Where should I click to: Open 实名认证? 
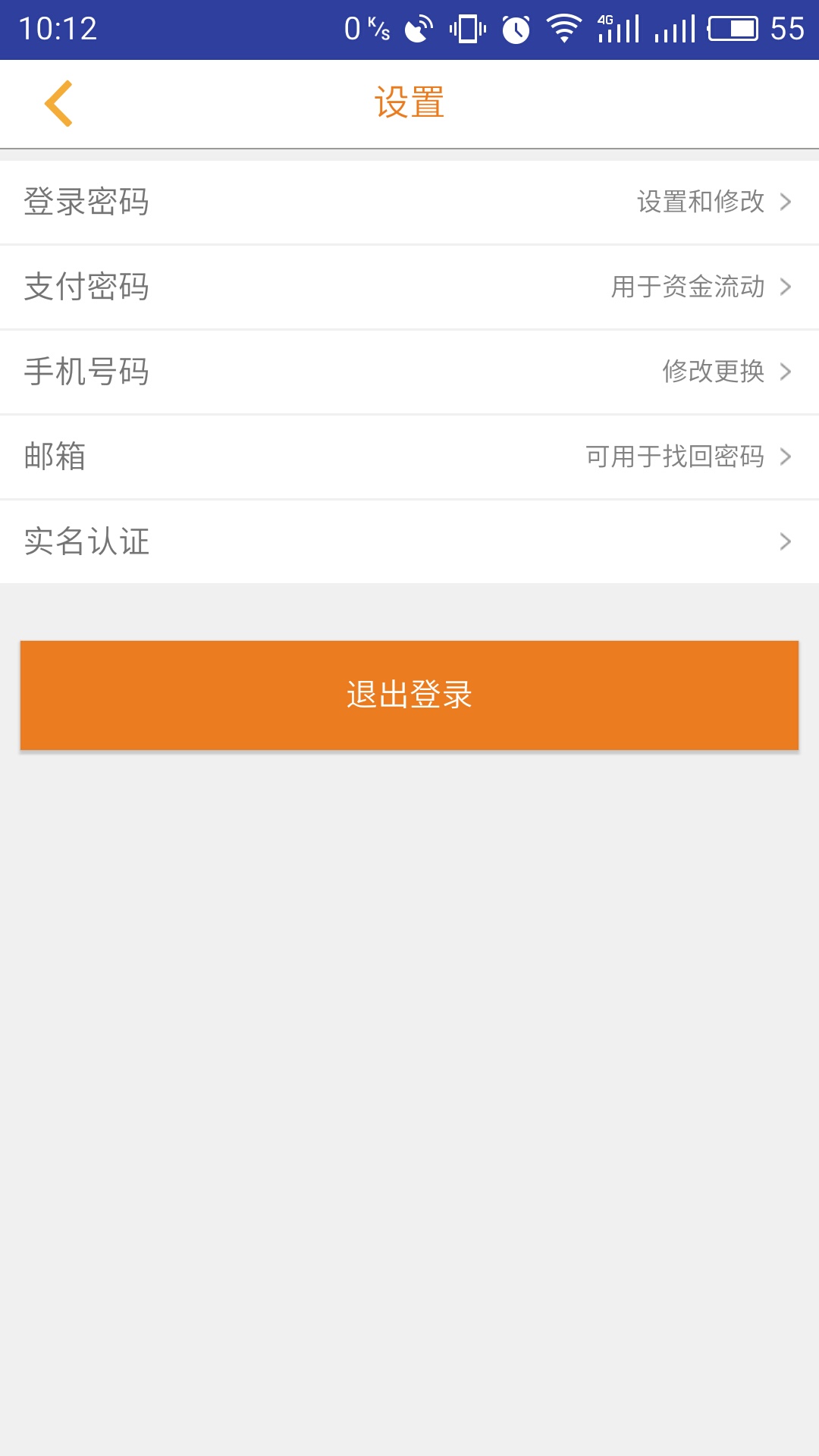(409, 542)
